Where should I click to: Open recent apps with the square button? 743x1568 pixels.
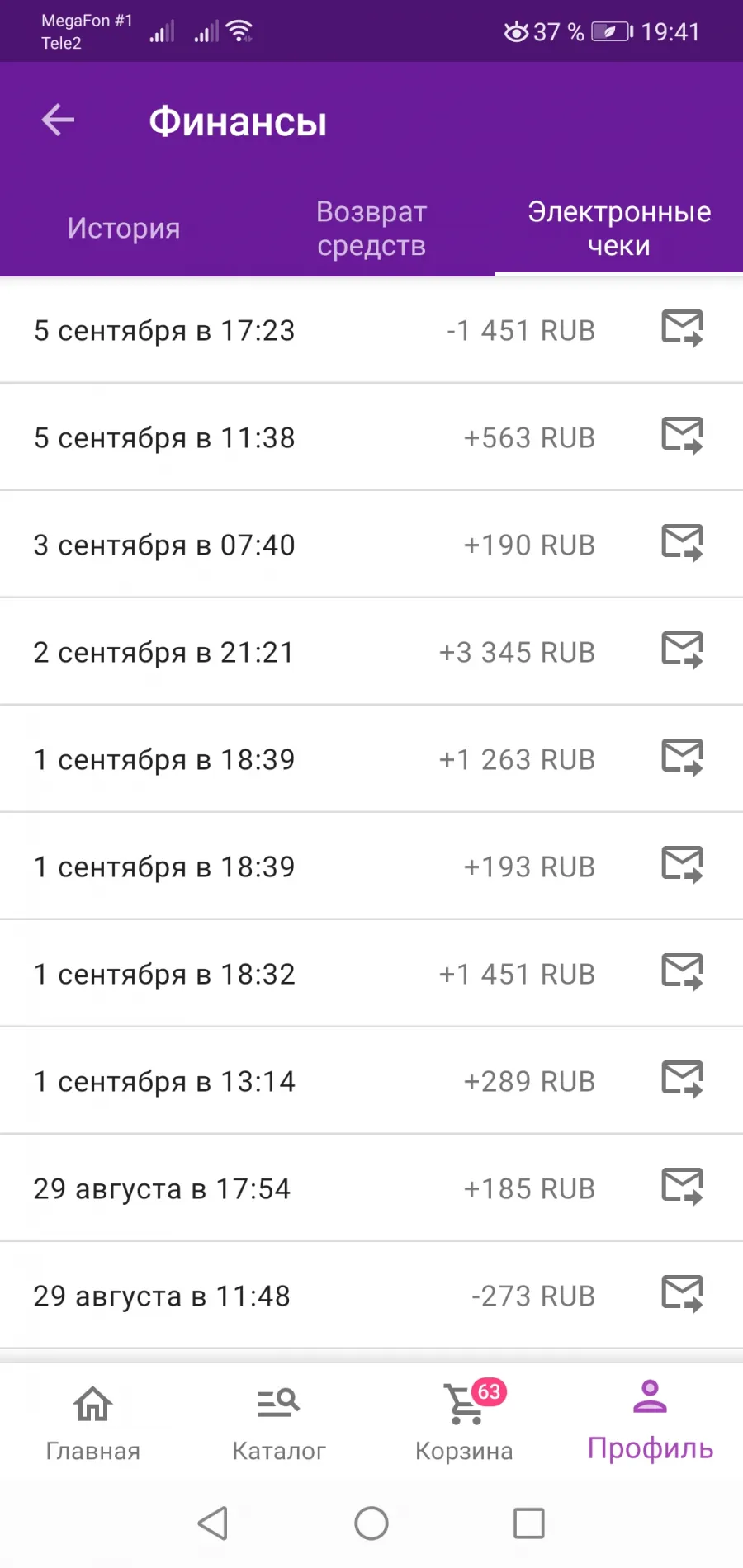tap(529, 1523)
